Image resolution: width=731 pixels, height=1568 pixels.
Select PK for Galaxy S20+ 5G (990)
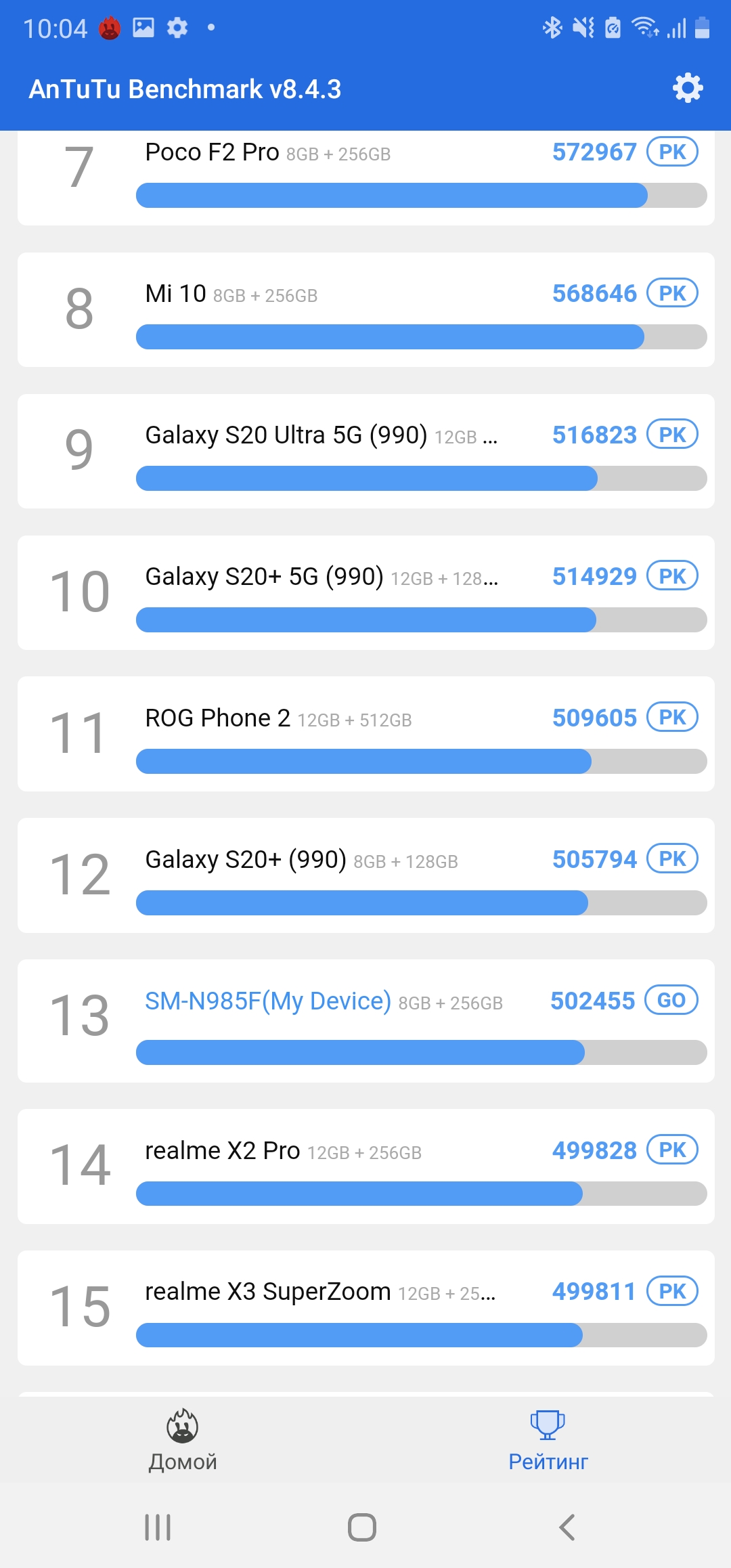672,576
